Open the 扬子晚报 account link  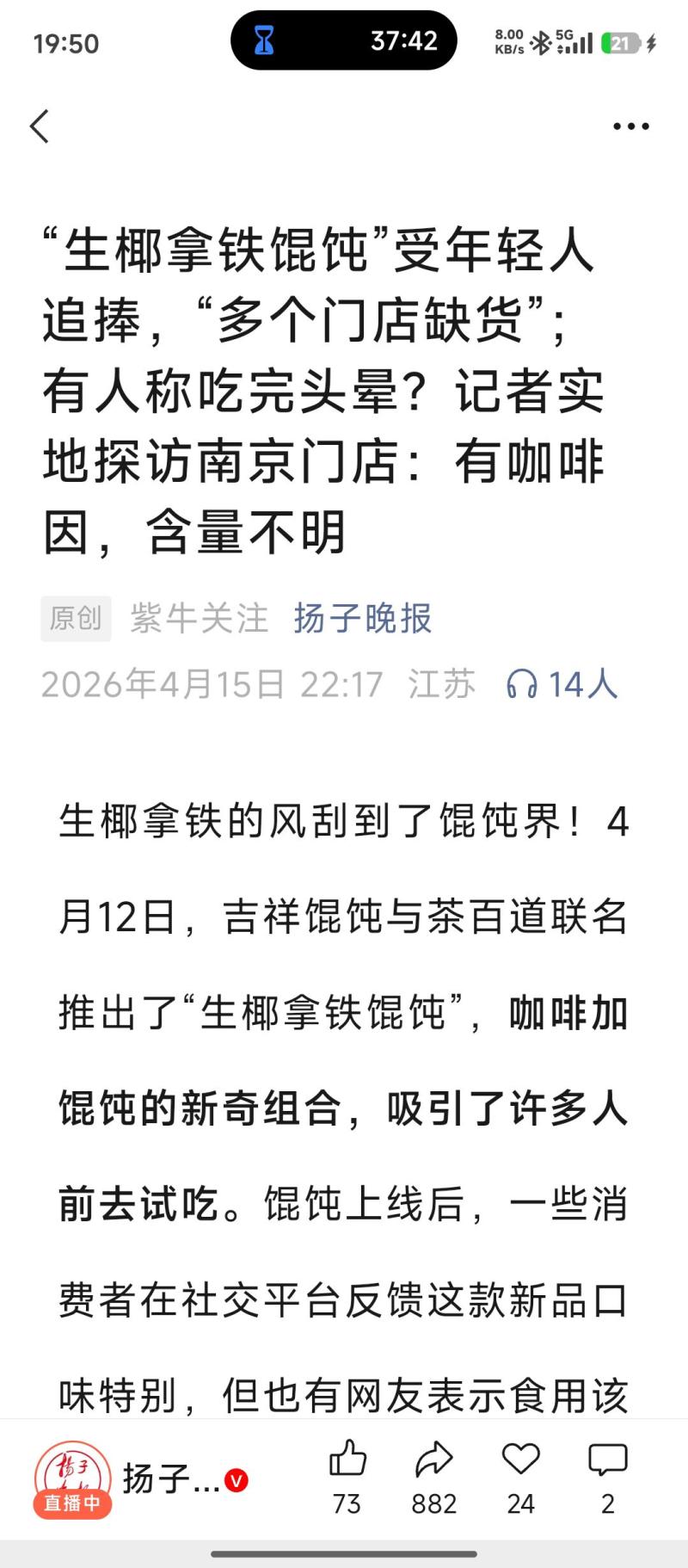pos(362,618)
